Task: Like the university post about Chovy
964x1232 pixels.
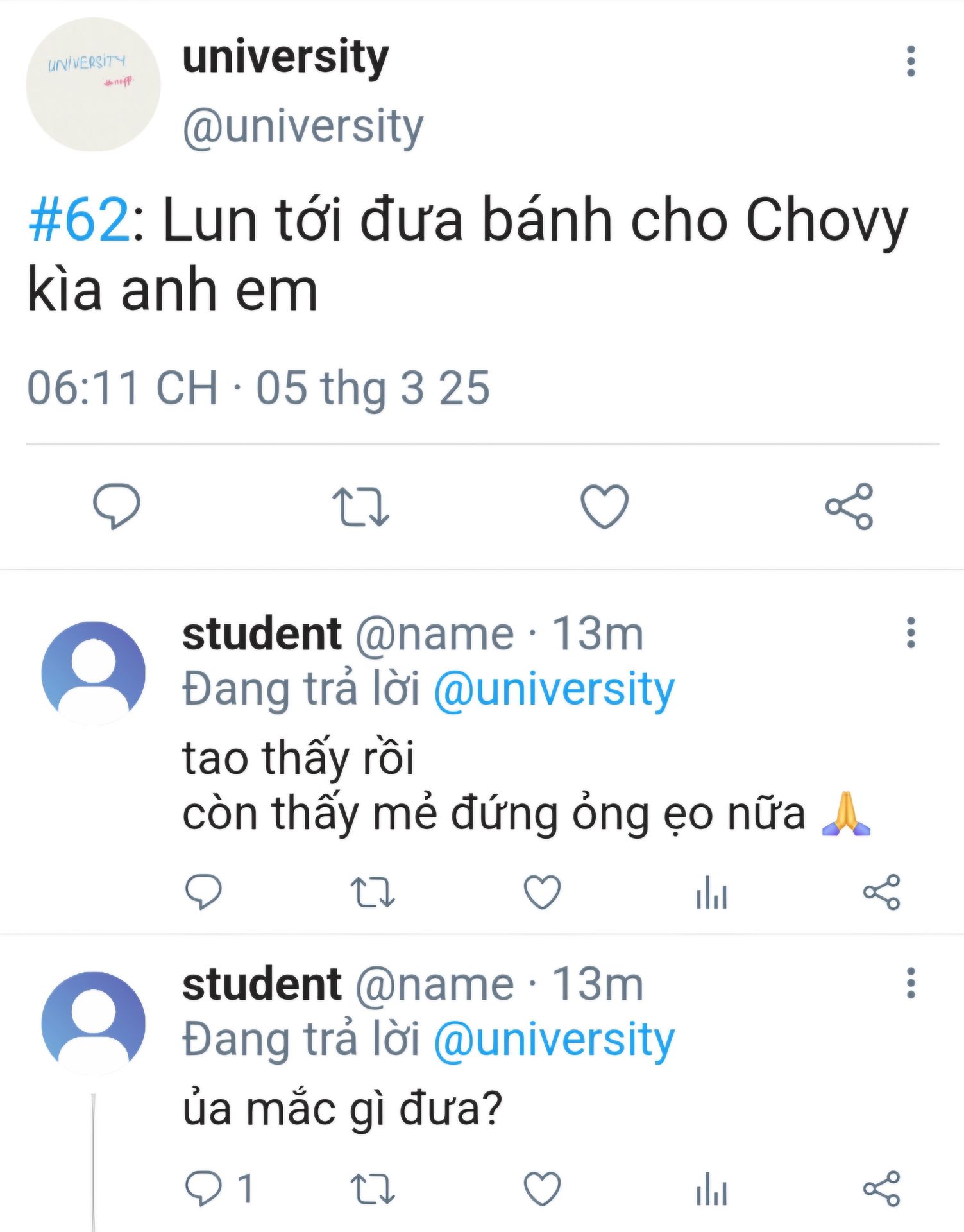Action: click(x=604, y=506)
